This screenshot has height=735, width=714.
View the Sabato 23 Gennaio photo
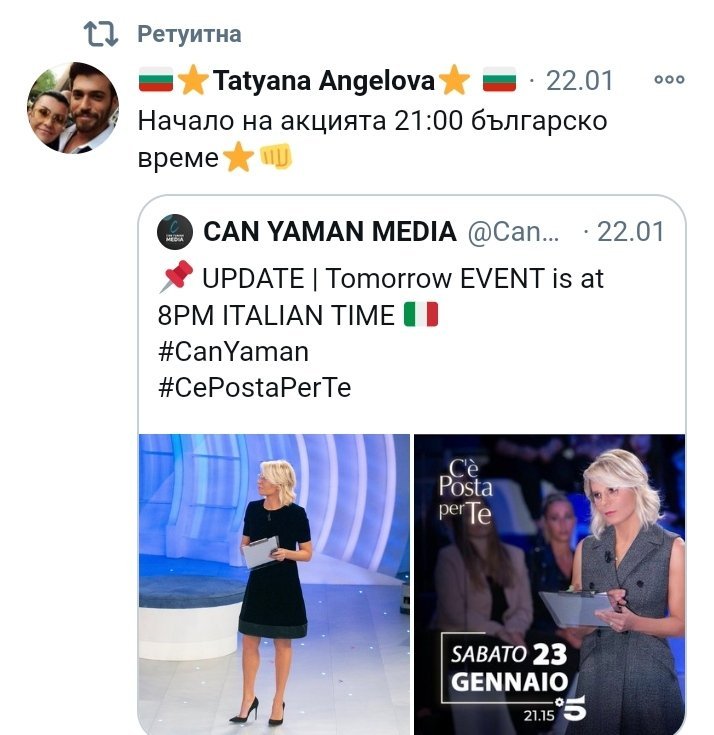(x=549, y=583)
